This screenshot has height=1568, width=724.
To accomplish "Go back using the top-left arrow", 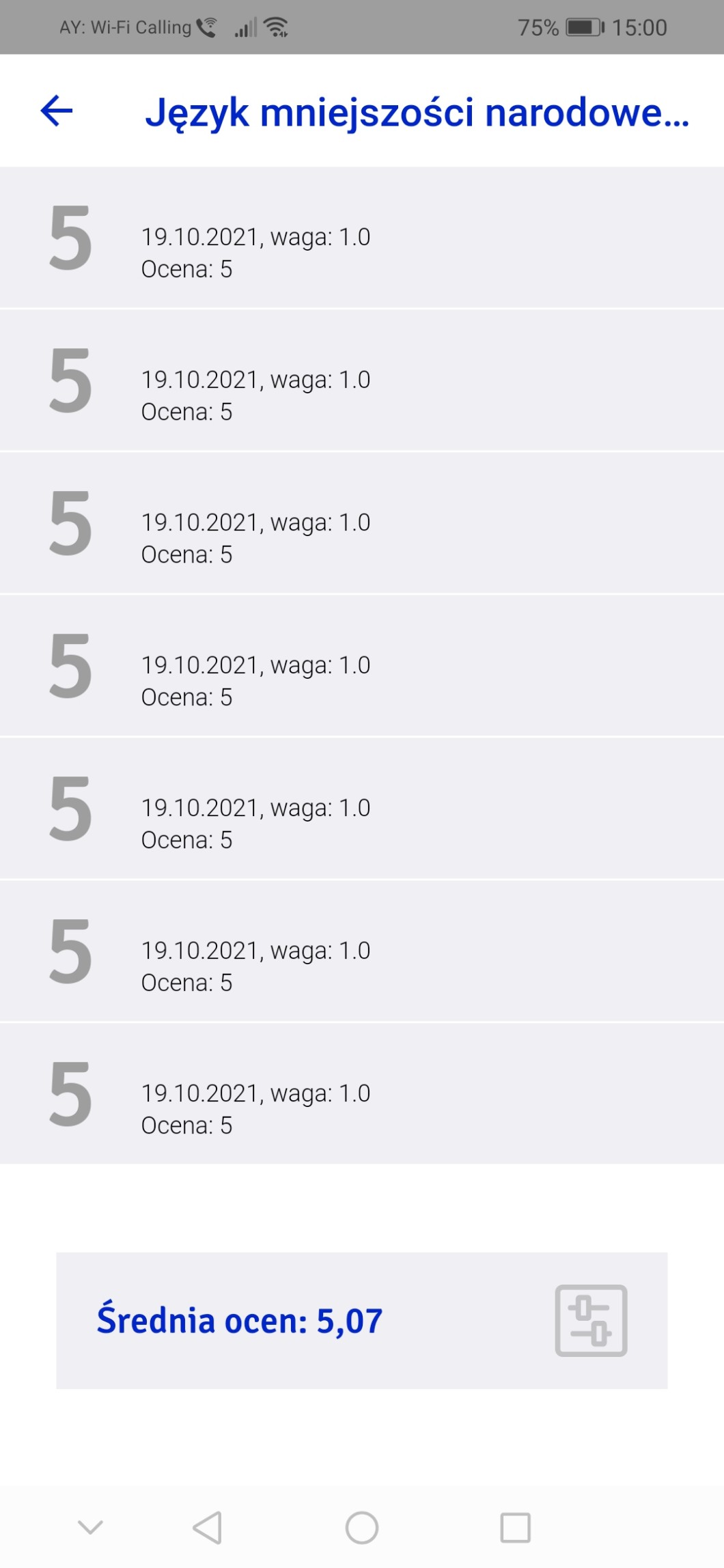I will (x=57, y=111).
